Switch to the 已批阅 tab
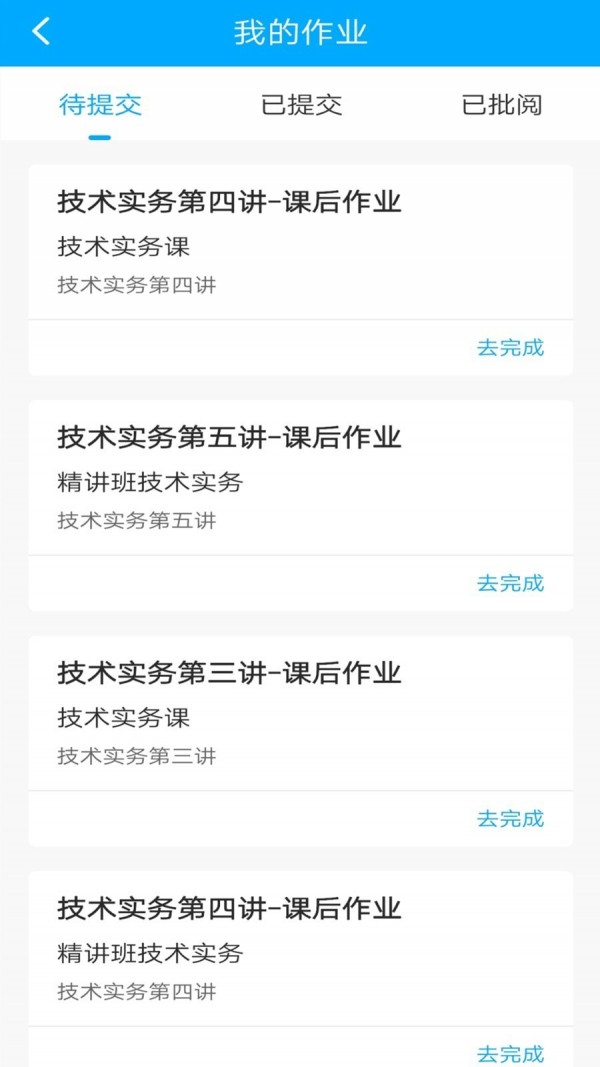Viewport: 600px width, 1067px height. point(502,105)
